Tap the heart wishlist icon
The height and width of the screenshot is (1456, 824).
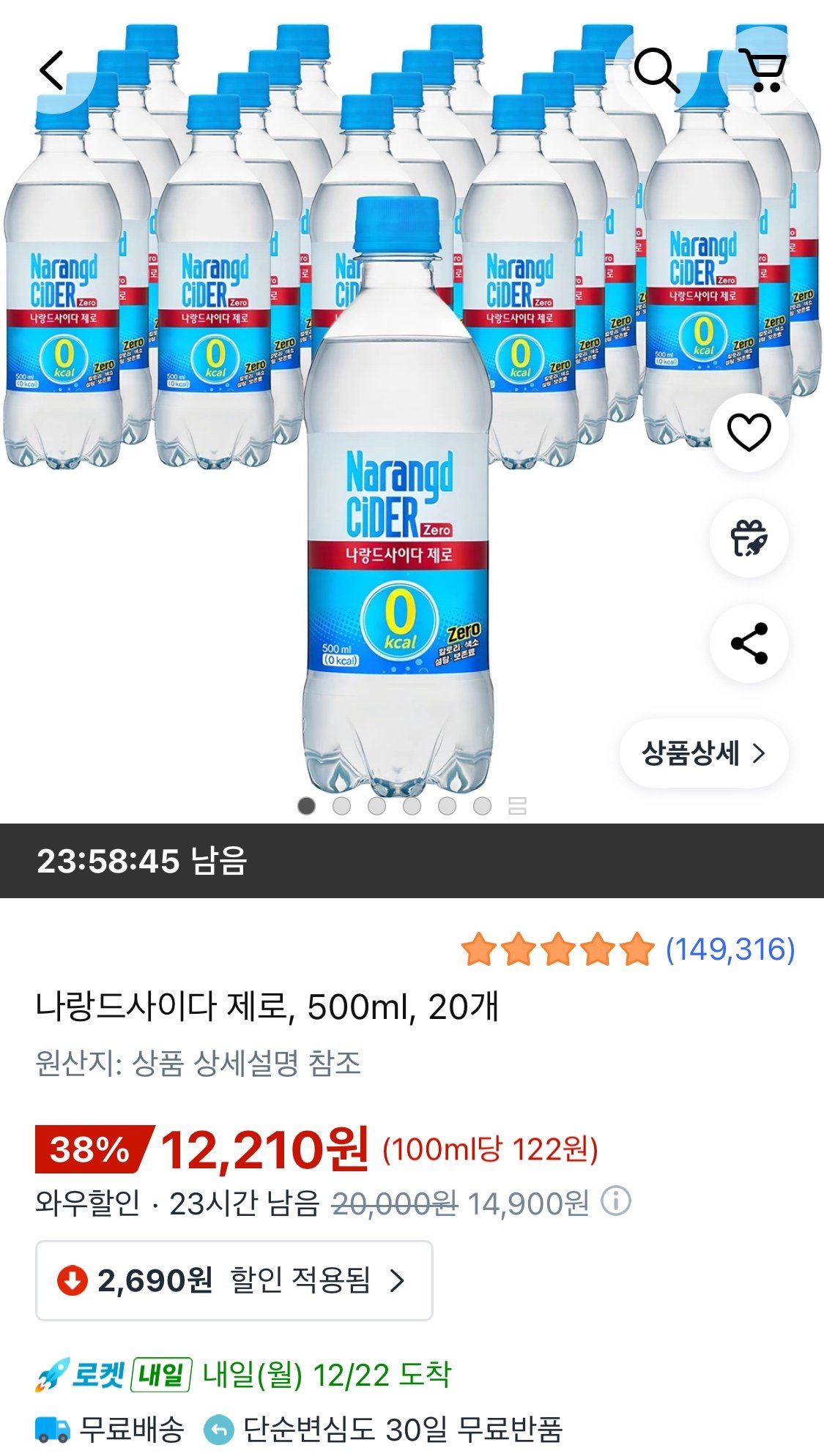pos(749,433)
